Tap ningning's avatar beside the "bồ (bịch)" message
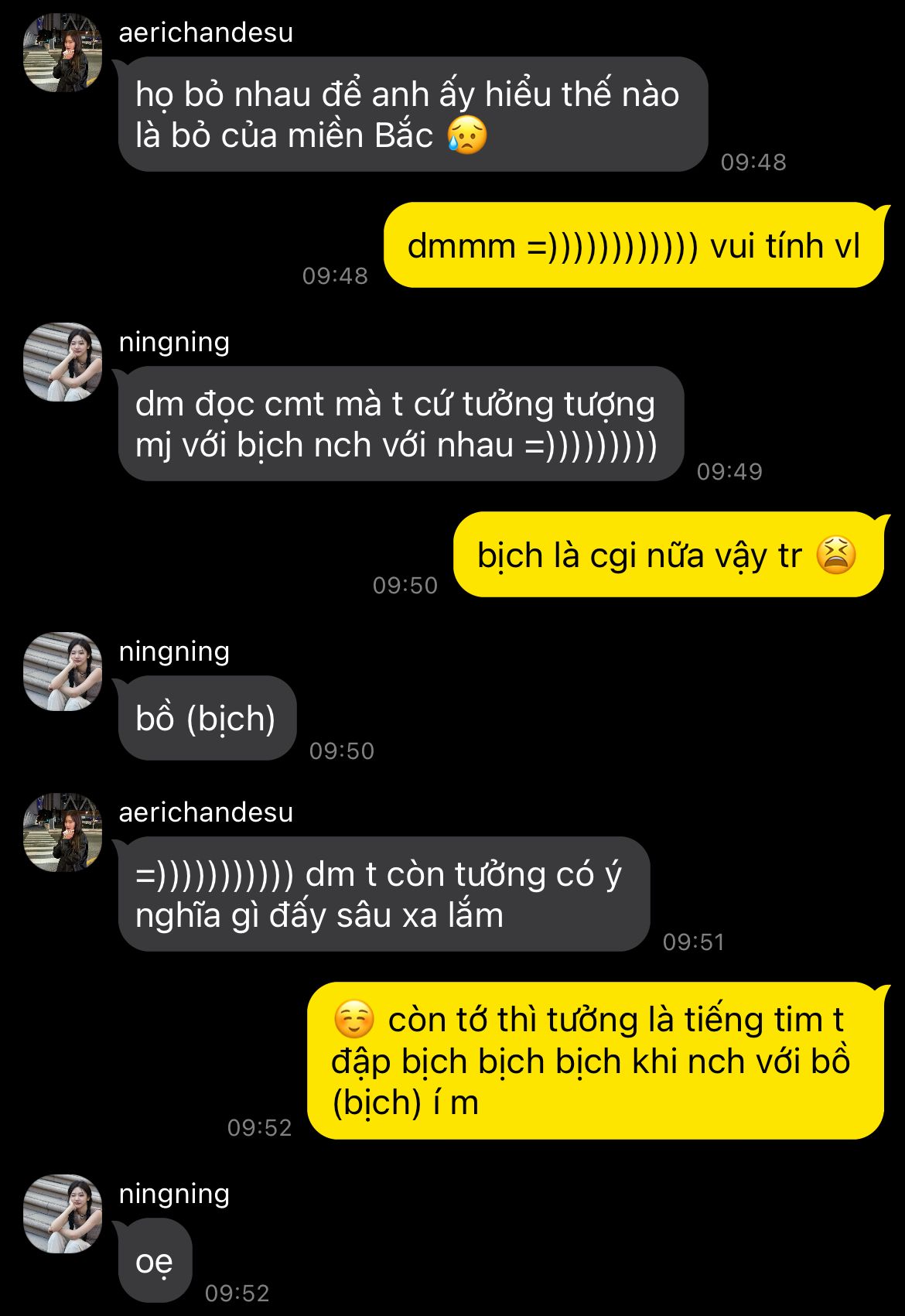The width and height of the screenshot is (905, 1316). 63,672
